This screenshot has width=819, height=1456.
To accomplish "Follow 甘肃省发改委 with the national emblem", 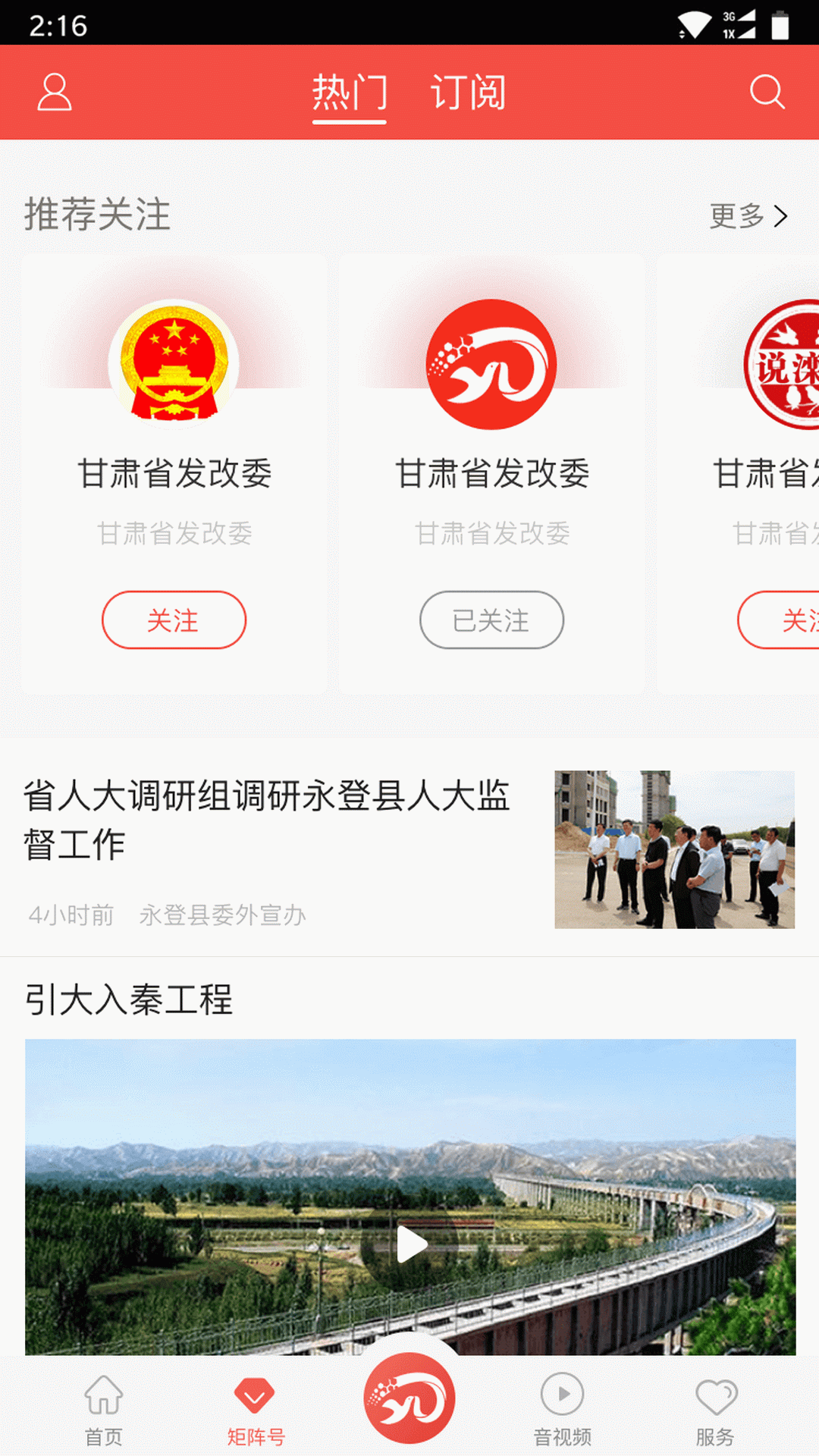I will [x=174, y=620].
